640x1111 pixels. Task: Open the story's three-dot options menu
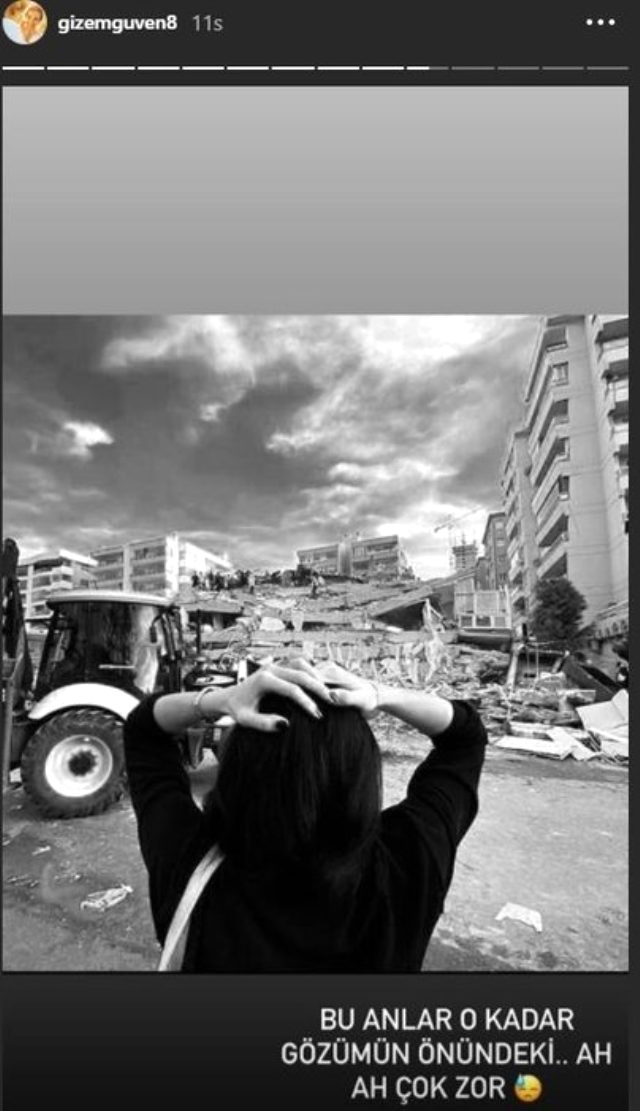tap(600, 22)
